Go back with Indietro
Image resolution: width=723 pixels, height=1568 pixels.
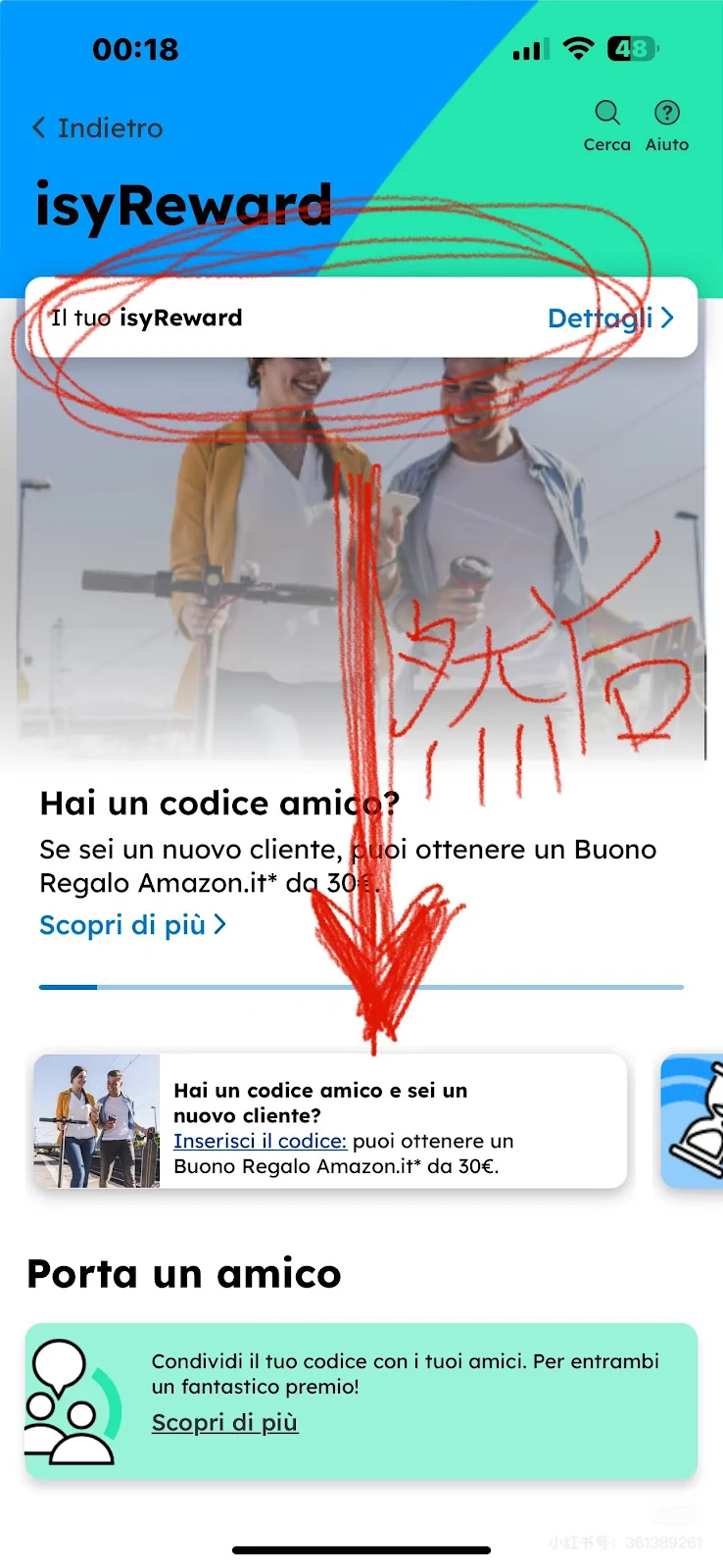(98, 127)
